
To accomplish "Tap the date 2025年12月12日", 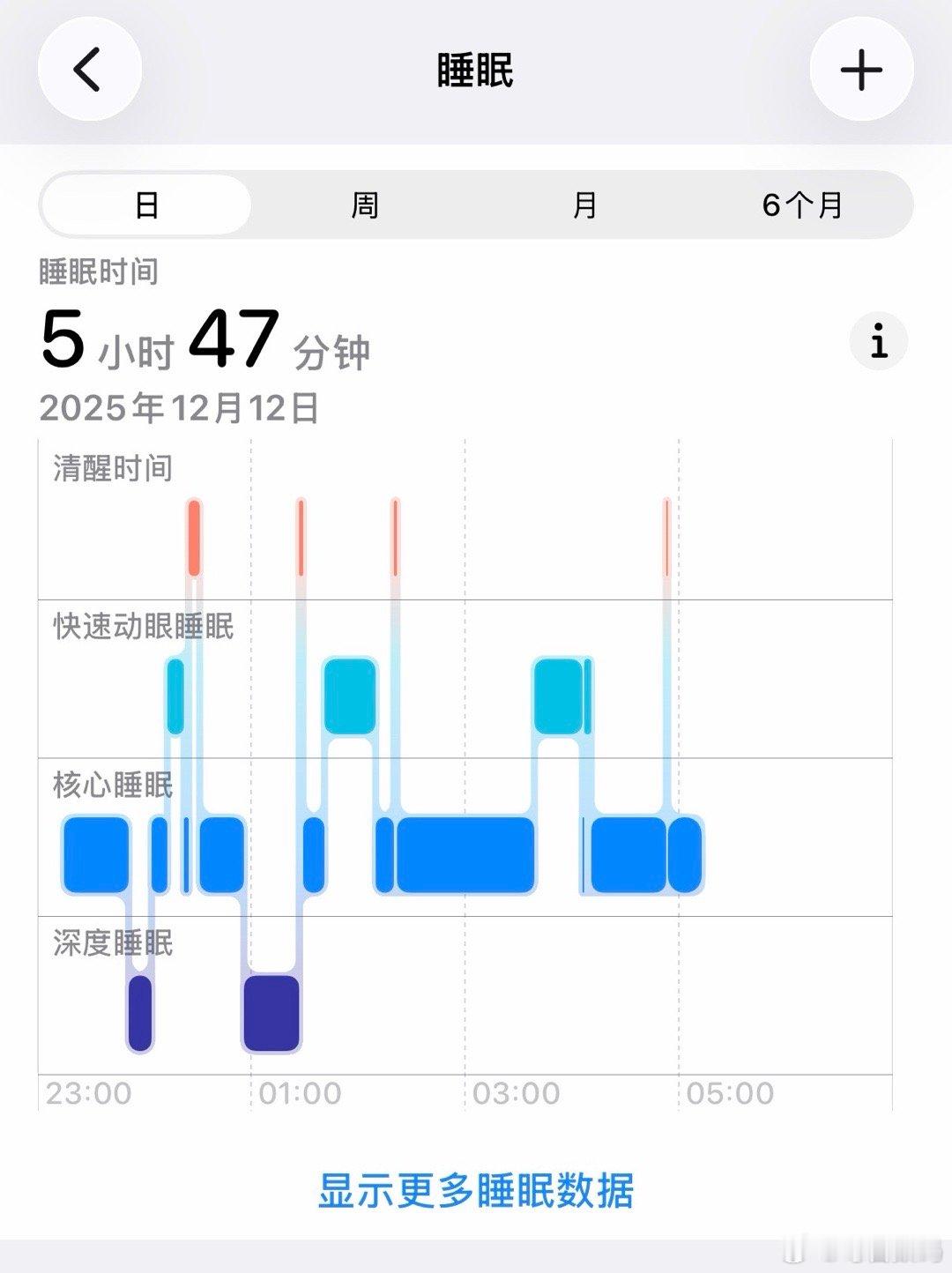I will [x=180, y=407].
